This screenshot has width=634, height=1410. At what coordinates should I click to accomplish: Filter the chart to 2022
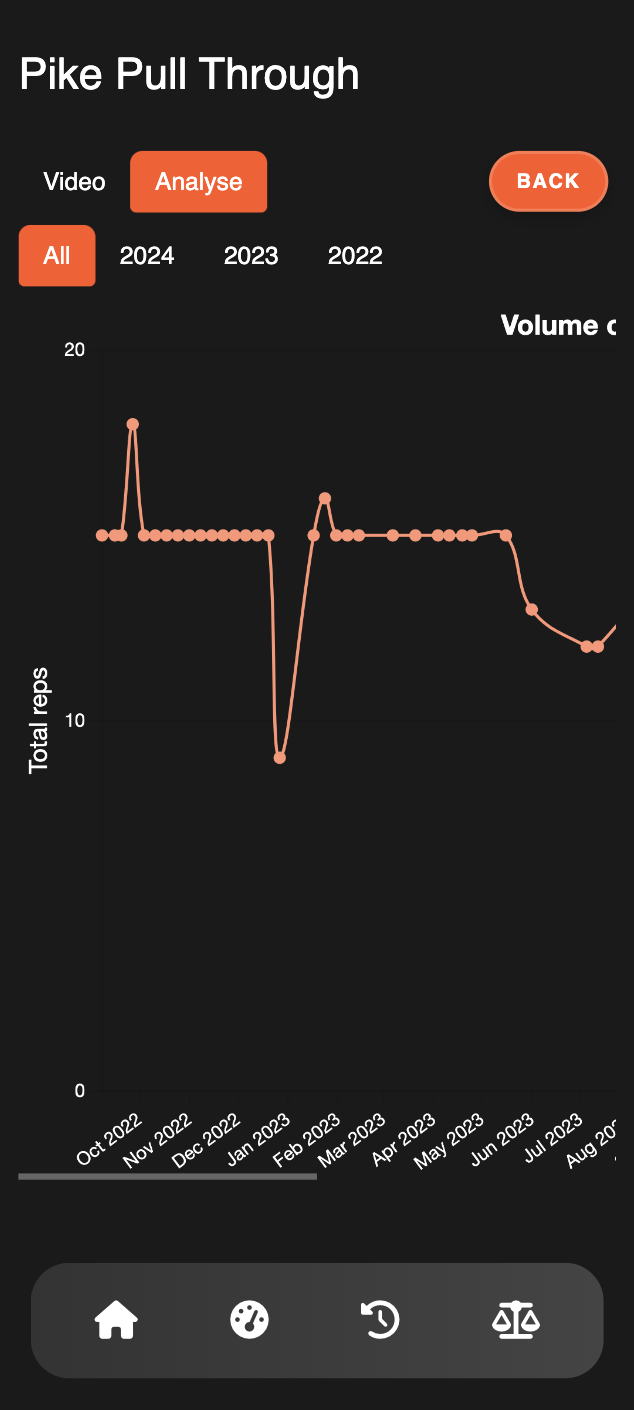pos(355,256)
